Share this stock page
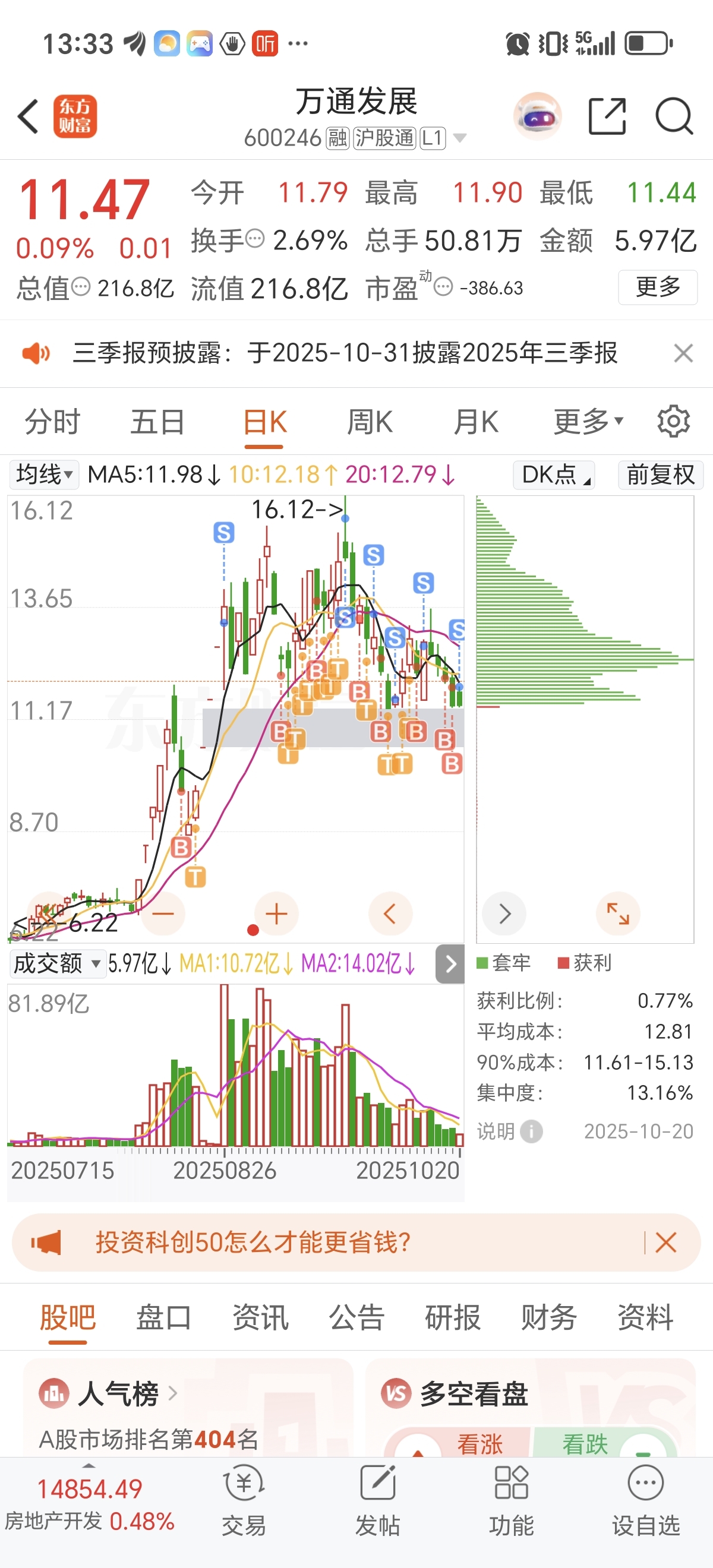This screenshot has height=1568, width=713. coord(607,116)
